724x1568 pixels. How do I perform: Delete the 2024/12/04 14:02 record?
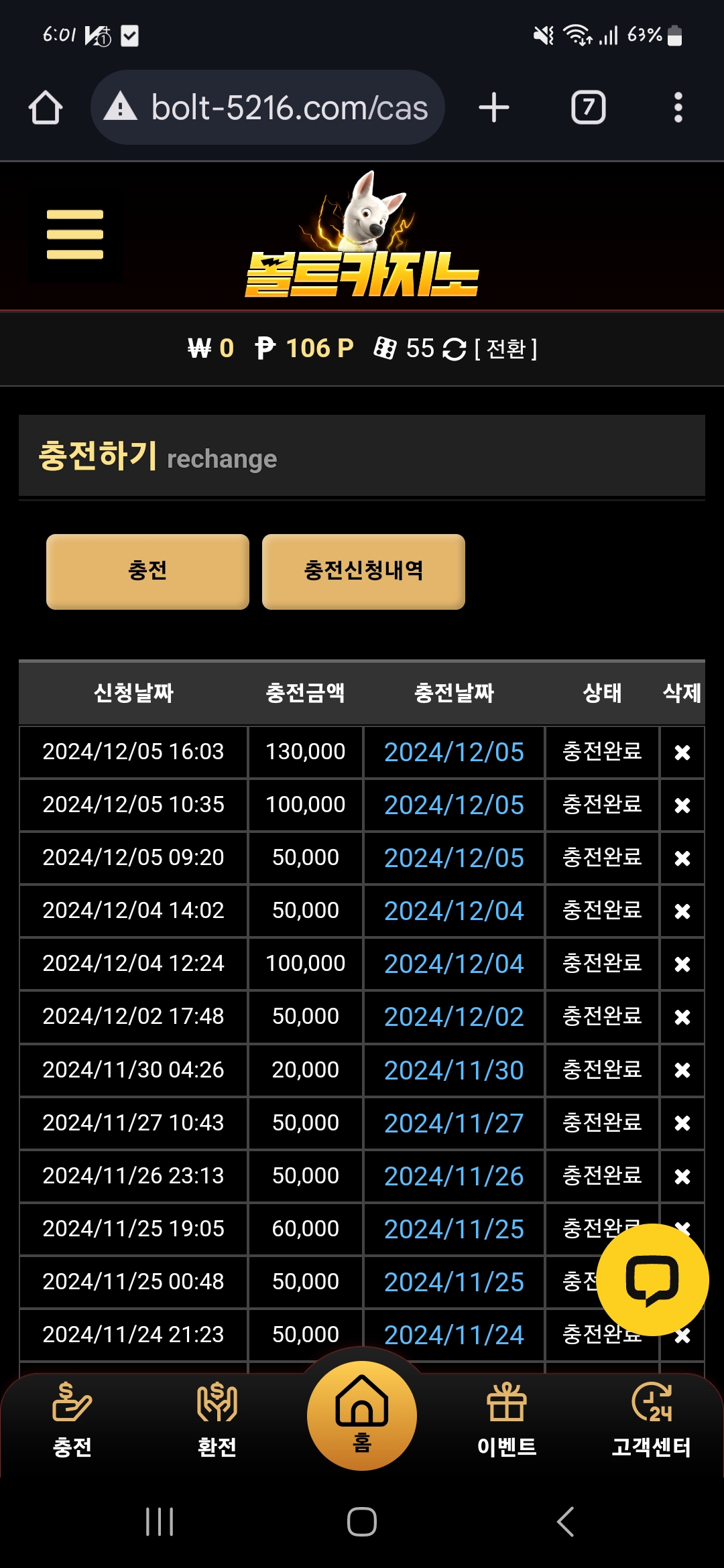coord(682,911)
